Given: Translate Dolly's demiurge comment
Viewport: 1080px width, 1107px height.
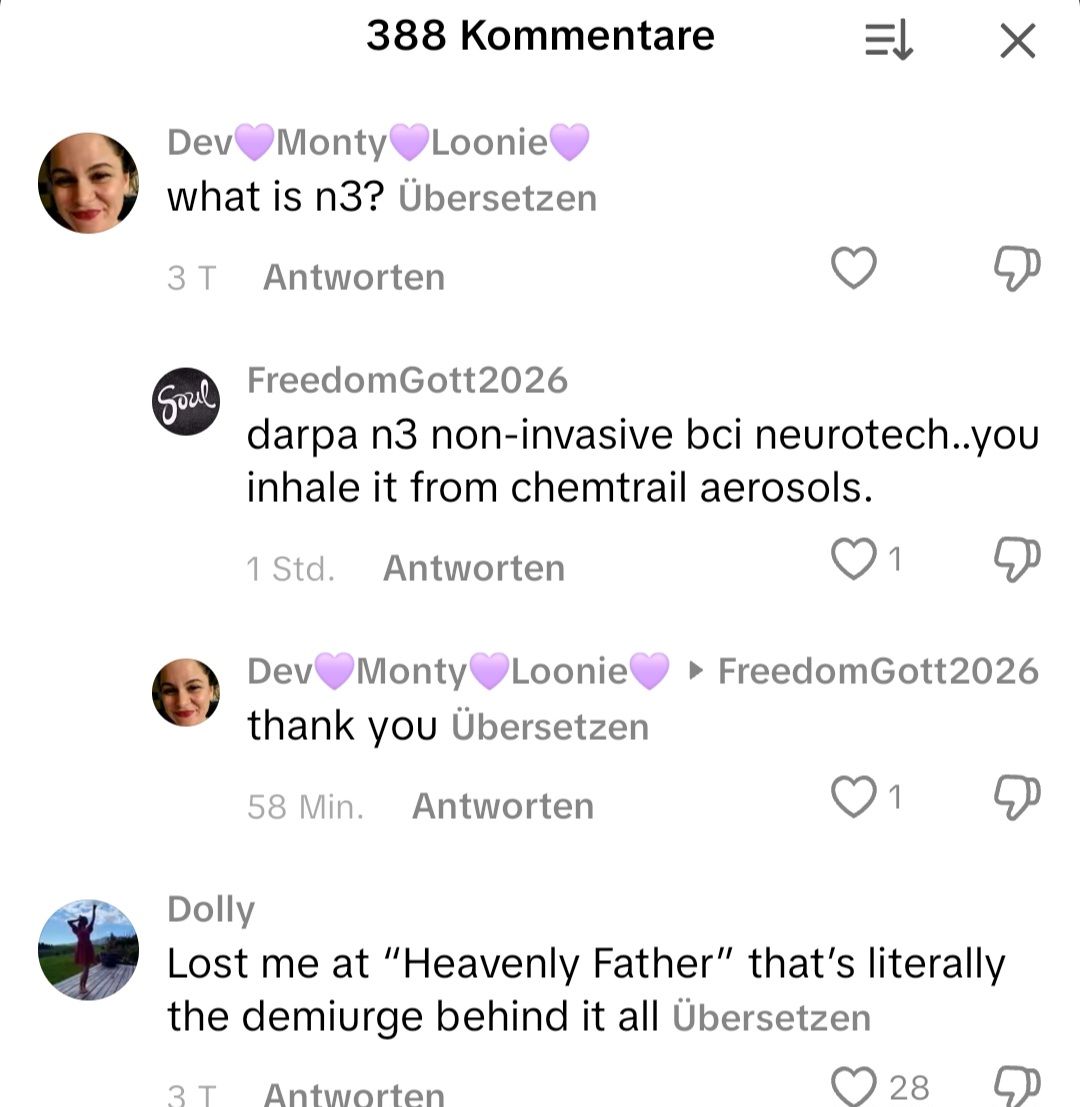Looking at the screenshot, I should [x=771, y=1018].
